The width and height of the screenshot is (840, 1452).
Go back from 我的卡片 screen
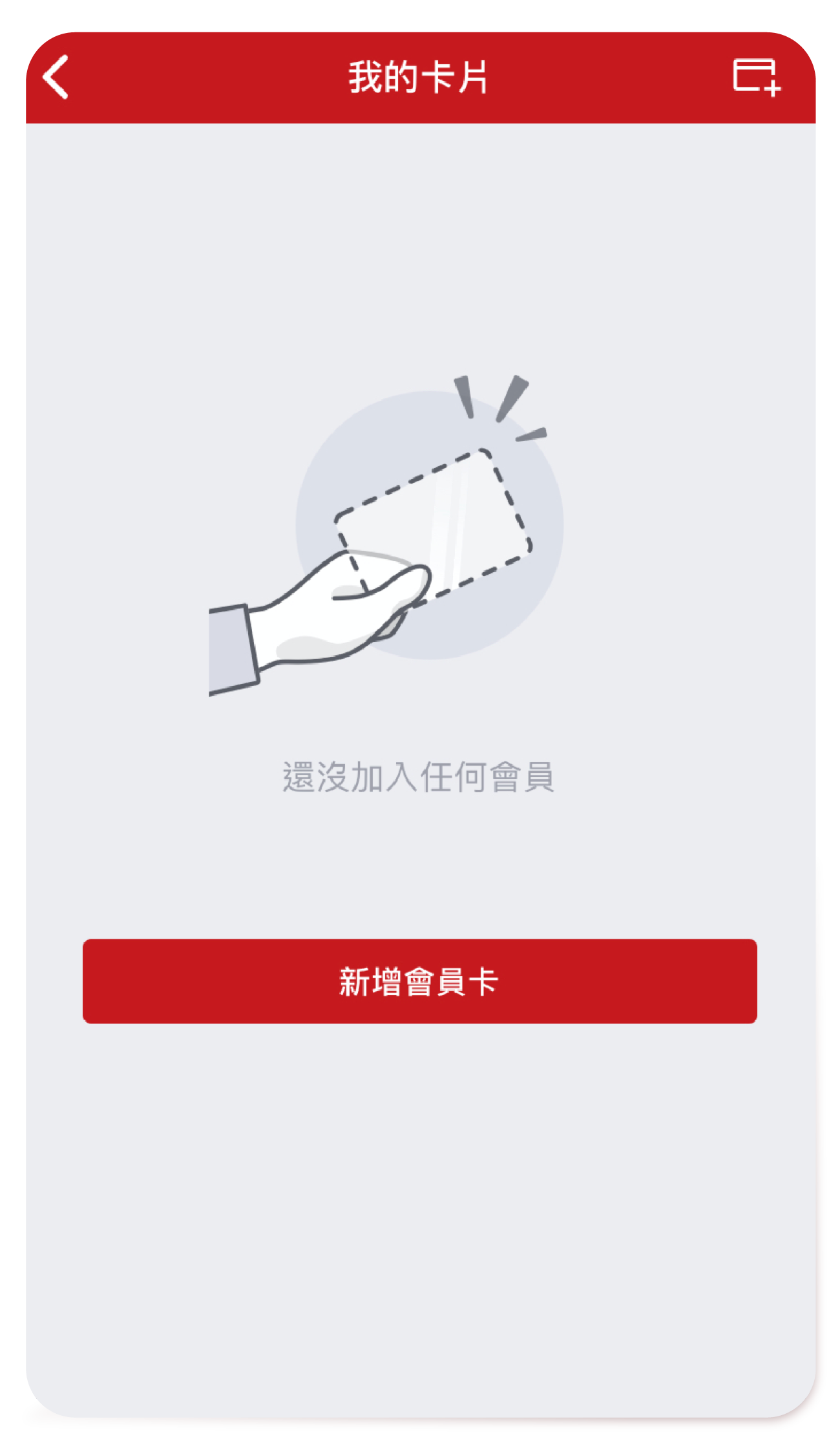point(56,77)
